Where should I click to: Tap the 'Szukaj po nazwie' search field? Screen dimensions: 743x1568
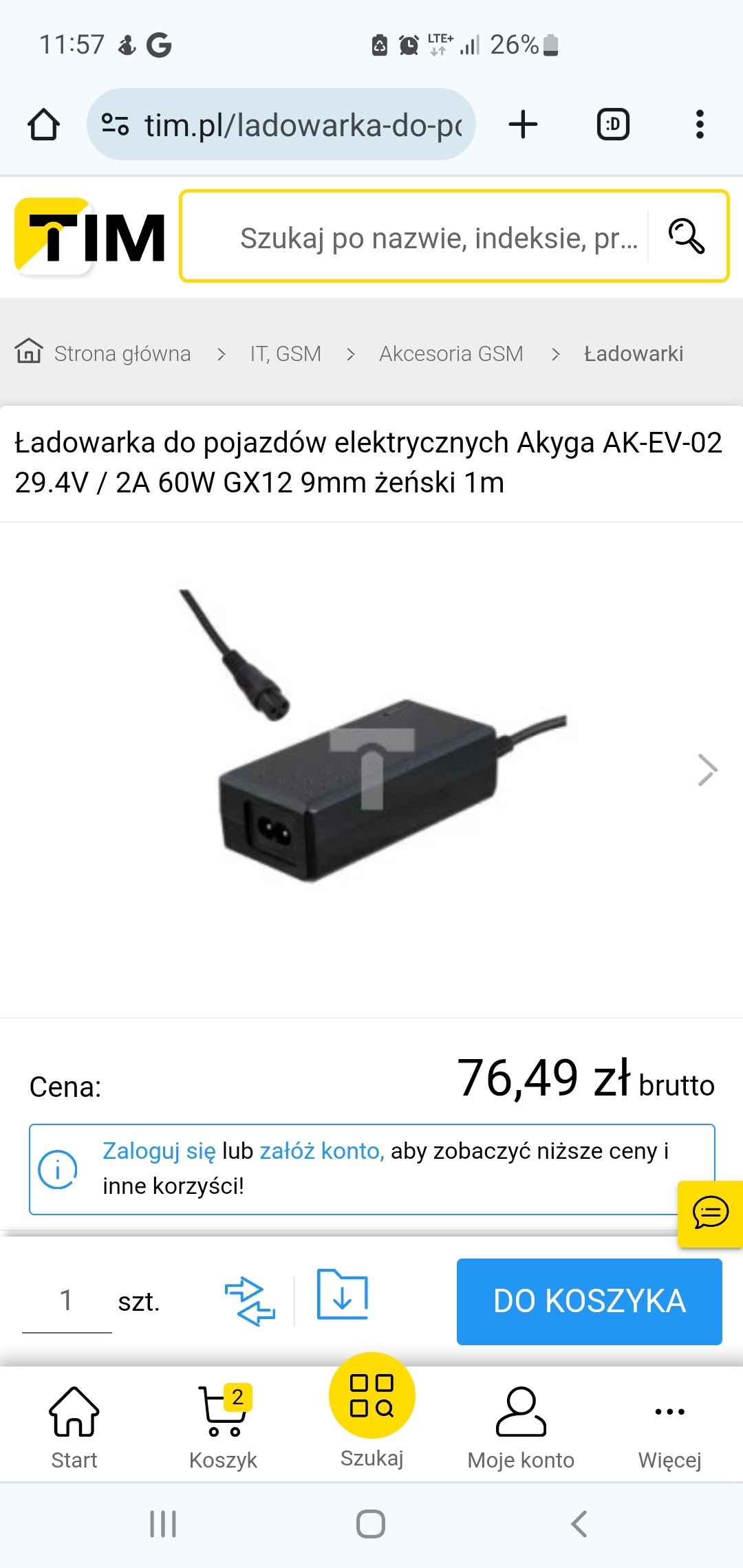point(433,238)
